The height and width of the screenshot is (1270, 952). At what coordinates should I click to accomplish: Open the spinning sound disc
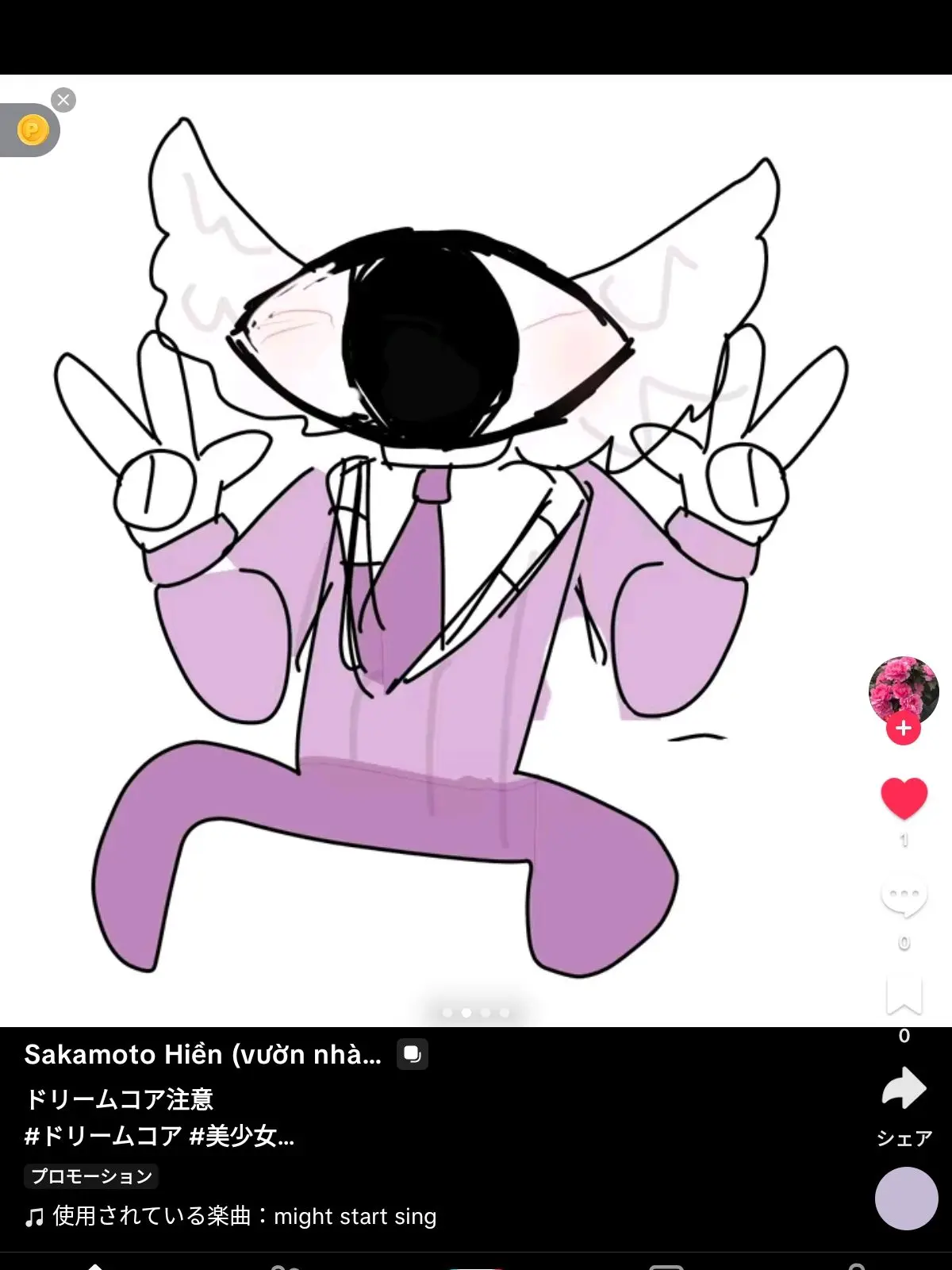(x=906, y=1198)
